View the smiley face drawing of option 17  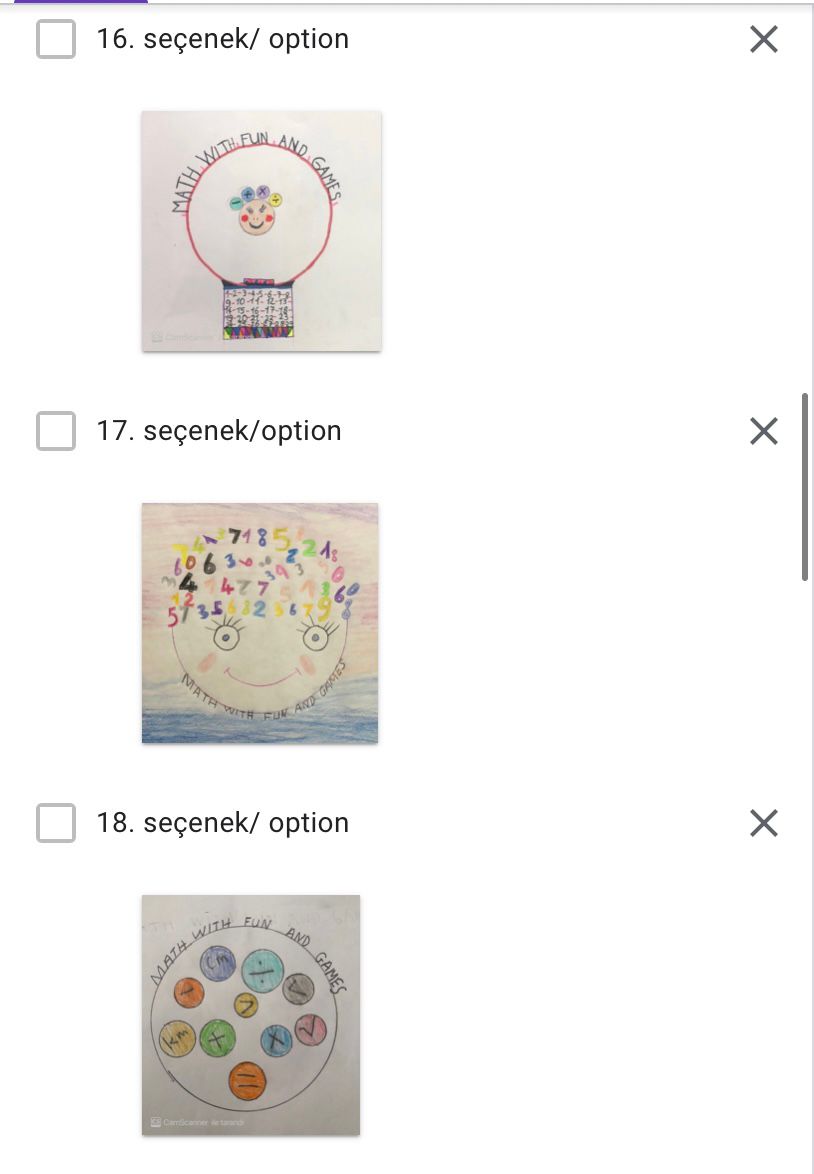260,623
